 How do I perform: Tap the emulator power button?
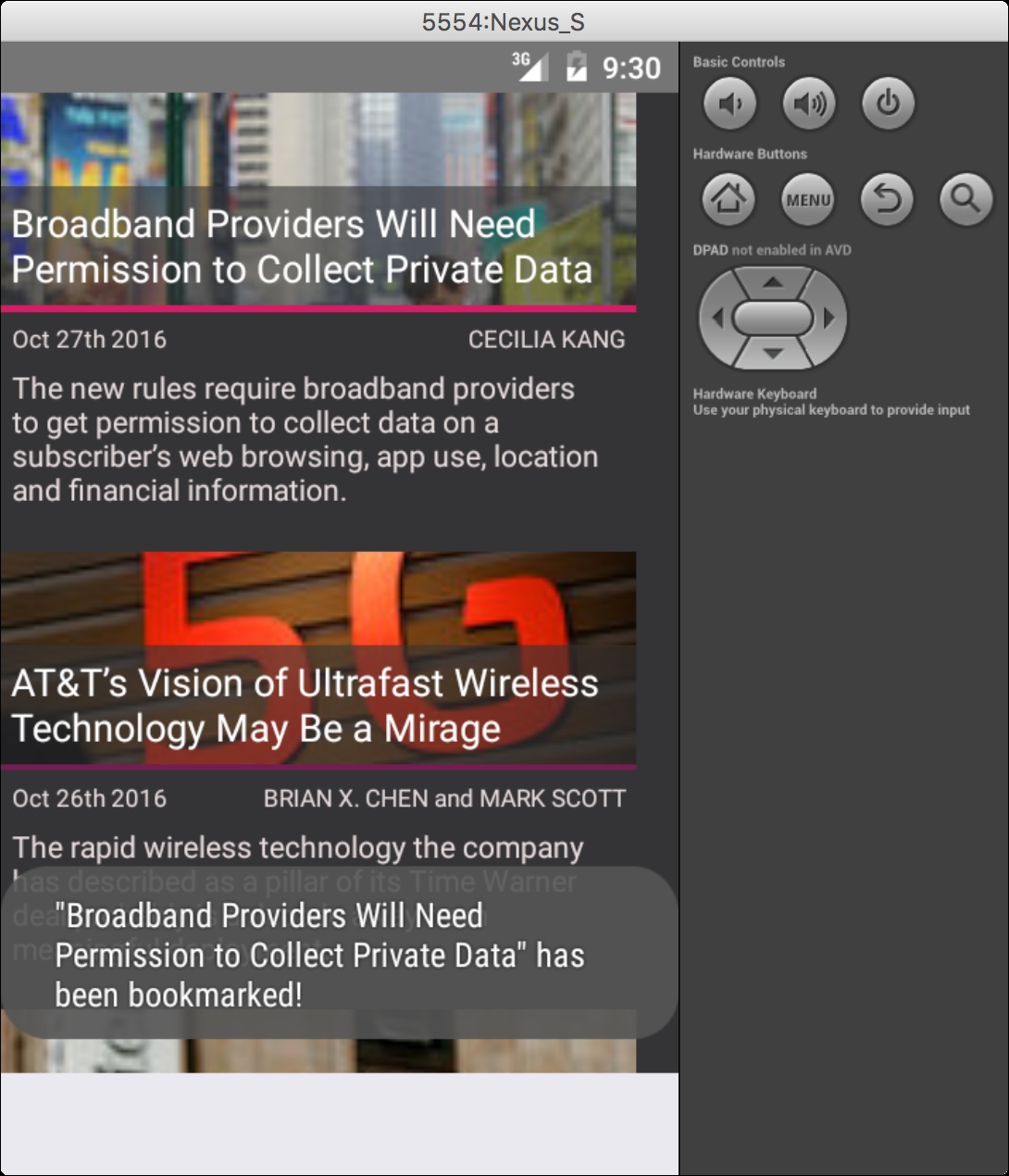pos(888,104)
